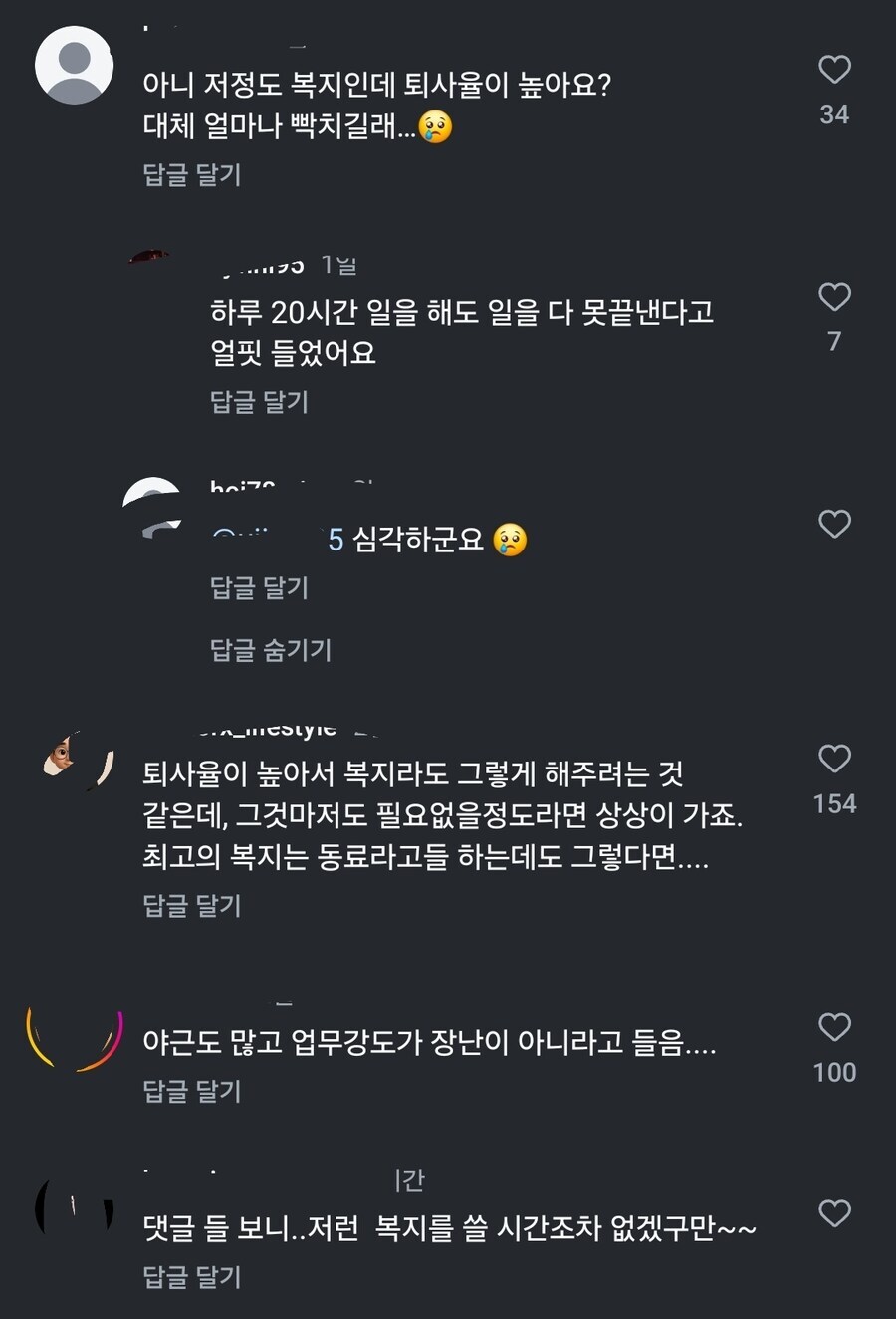This screenshot has height=1319, width=896.
Task: Reply to the bottom comment about 복지
Action: click(x=191, y=1280)
